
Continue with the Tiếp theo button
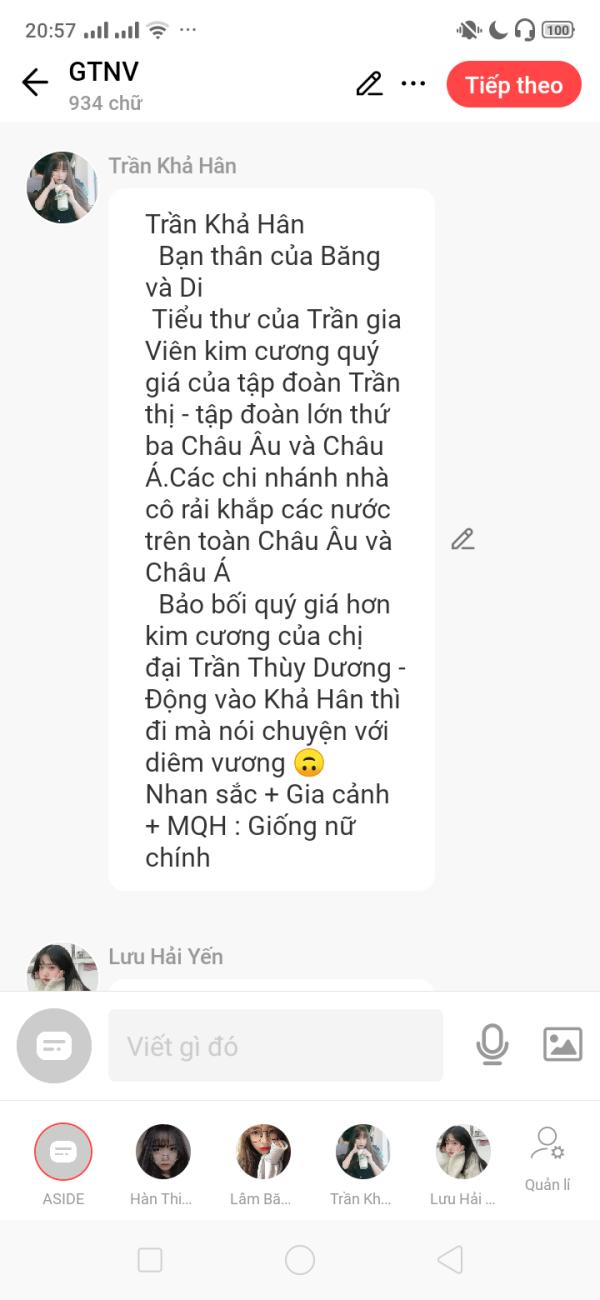pos(514,85)
